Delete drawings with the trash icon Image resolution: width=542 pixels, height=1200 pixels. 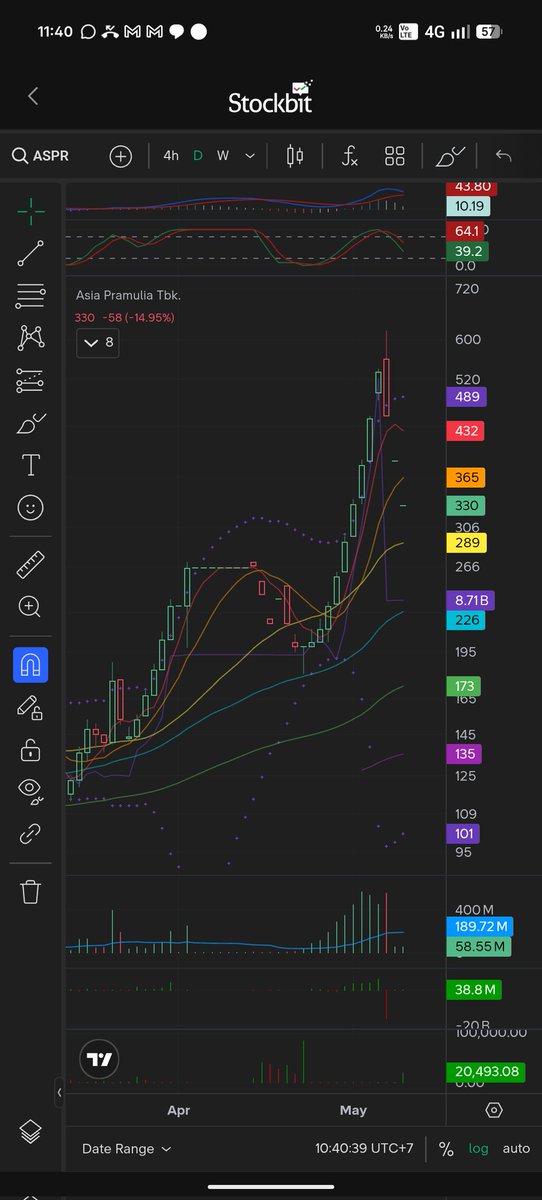pyautogui.click(x=31, y=891)
